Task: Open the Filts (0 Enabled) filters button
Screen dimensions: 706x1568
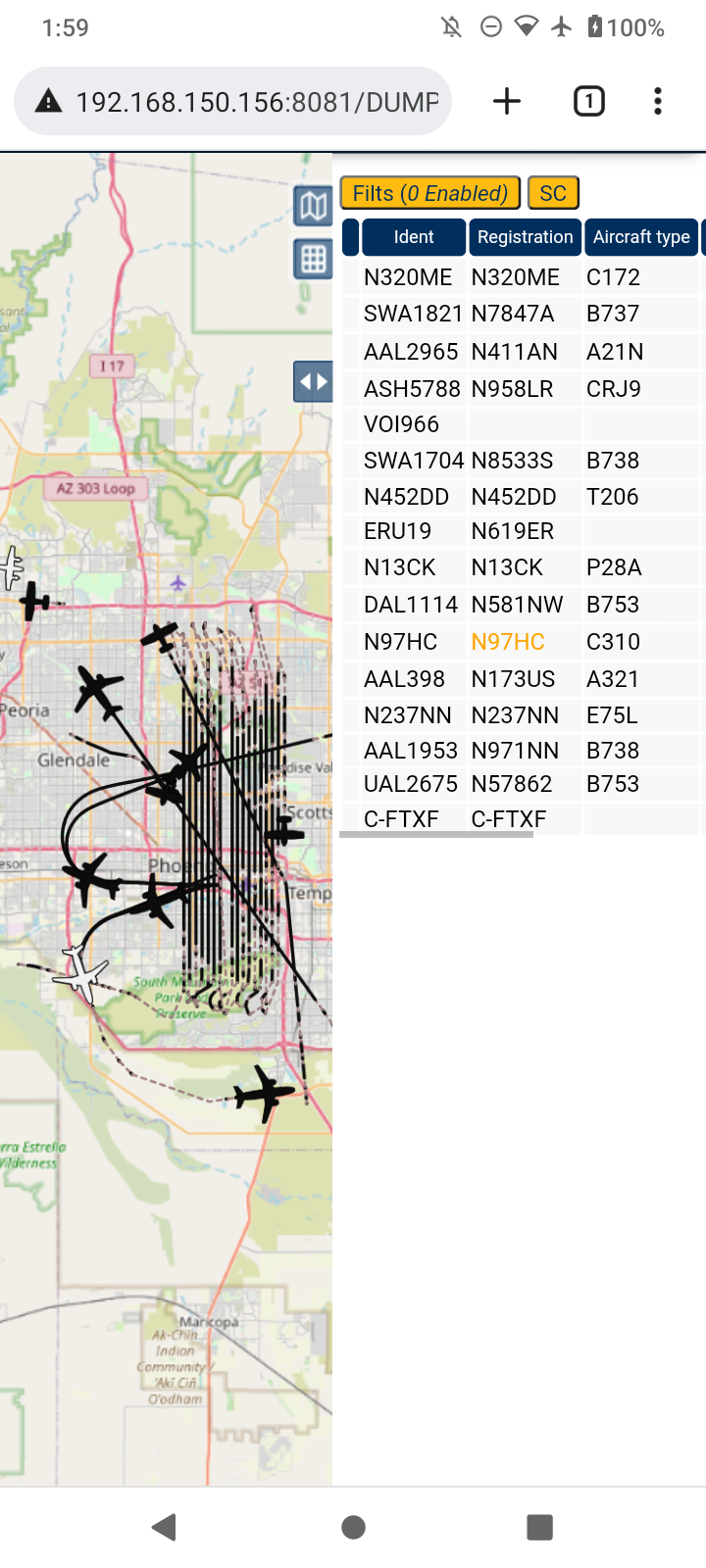Action: [x=430, y=193]
